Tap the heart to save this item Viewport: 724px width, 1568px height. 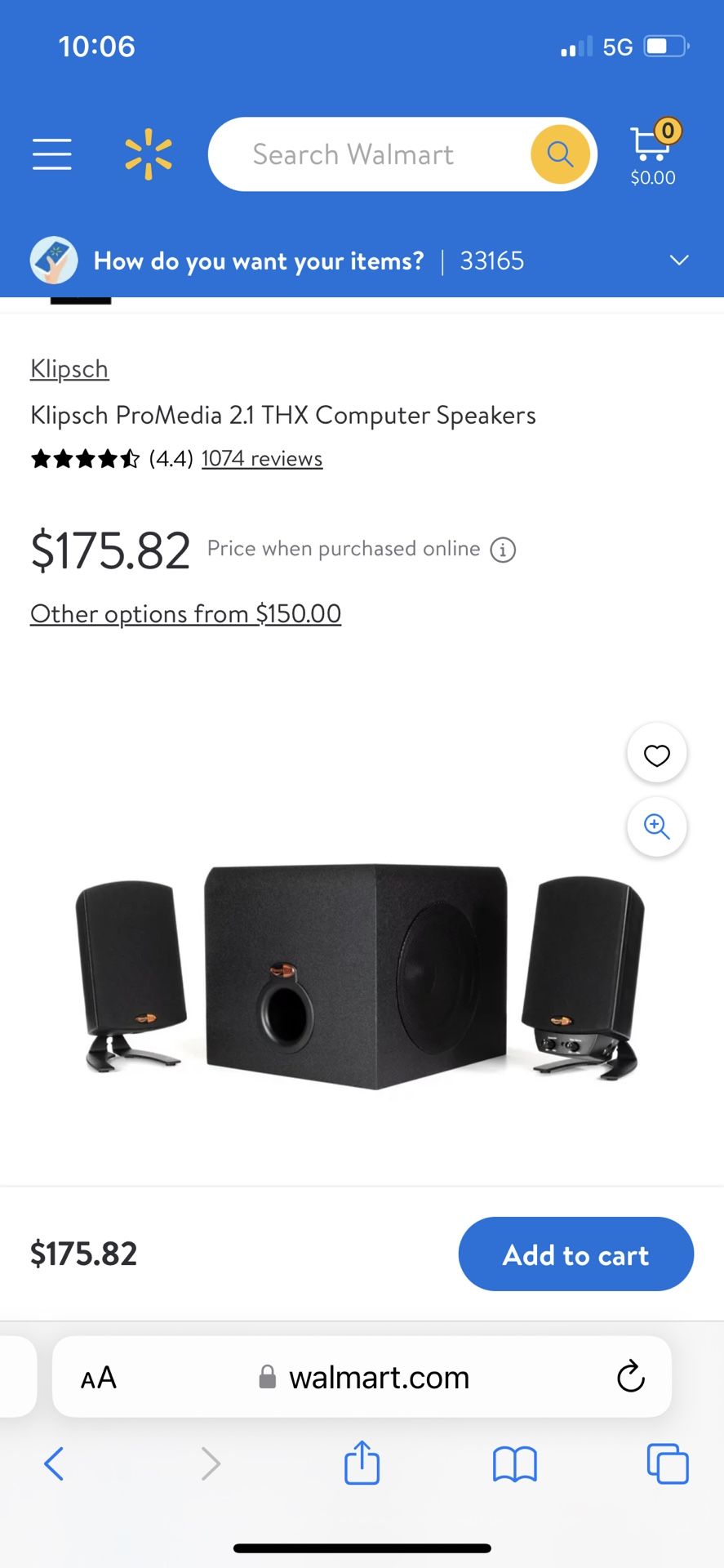coord(656,753)
